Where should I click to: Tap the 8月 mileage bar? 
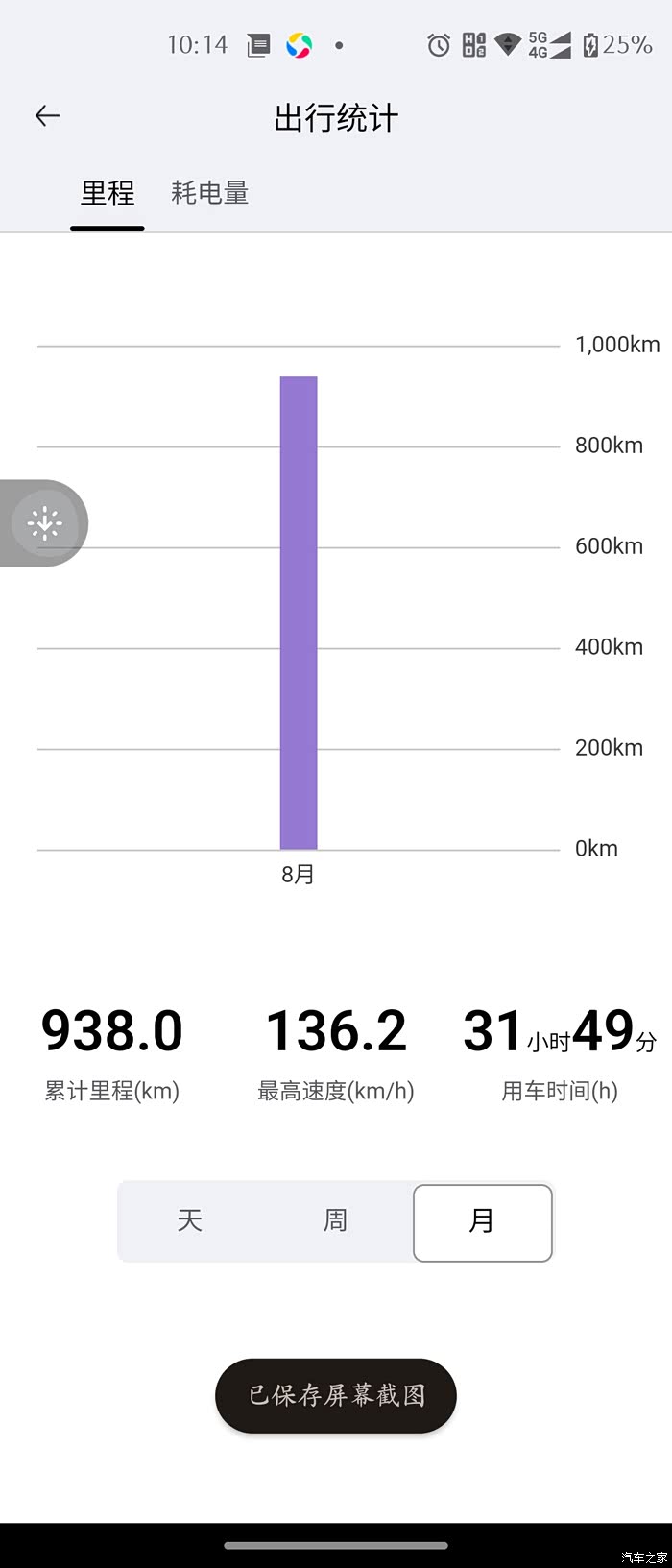[299, 613]
